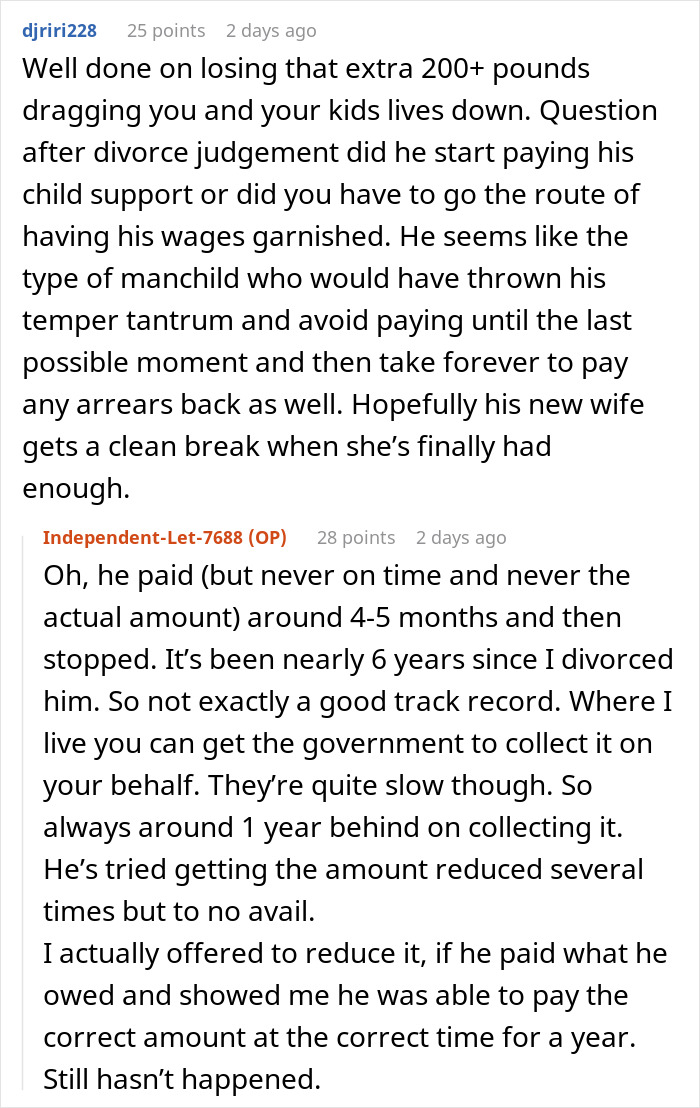Image resolution: width=700 pixels, height=1108 pixels.
Task: Open Independent-Let-7688 (OP) profile
Action: [x=165, y=537]
